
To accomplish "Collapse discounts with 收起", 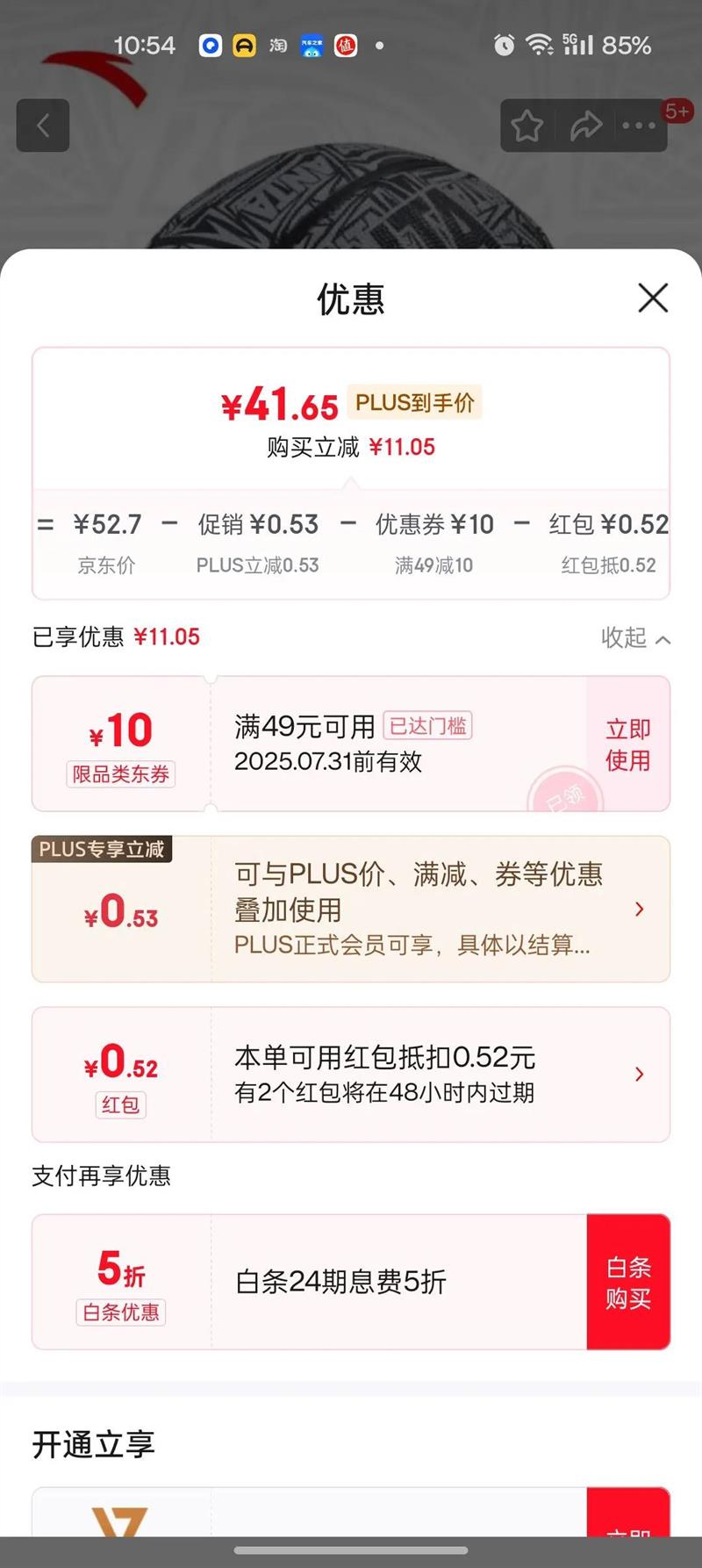I will [635, 638].
